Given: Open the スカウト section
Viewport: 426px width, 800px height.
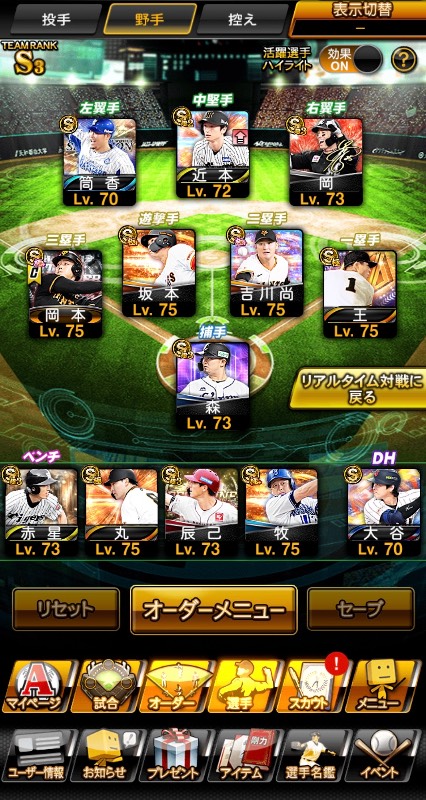Looking at the screenshot, I should pos(312,686).
